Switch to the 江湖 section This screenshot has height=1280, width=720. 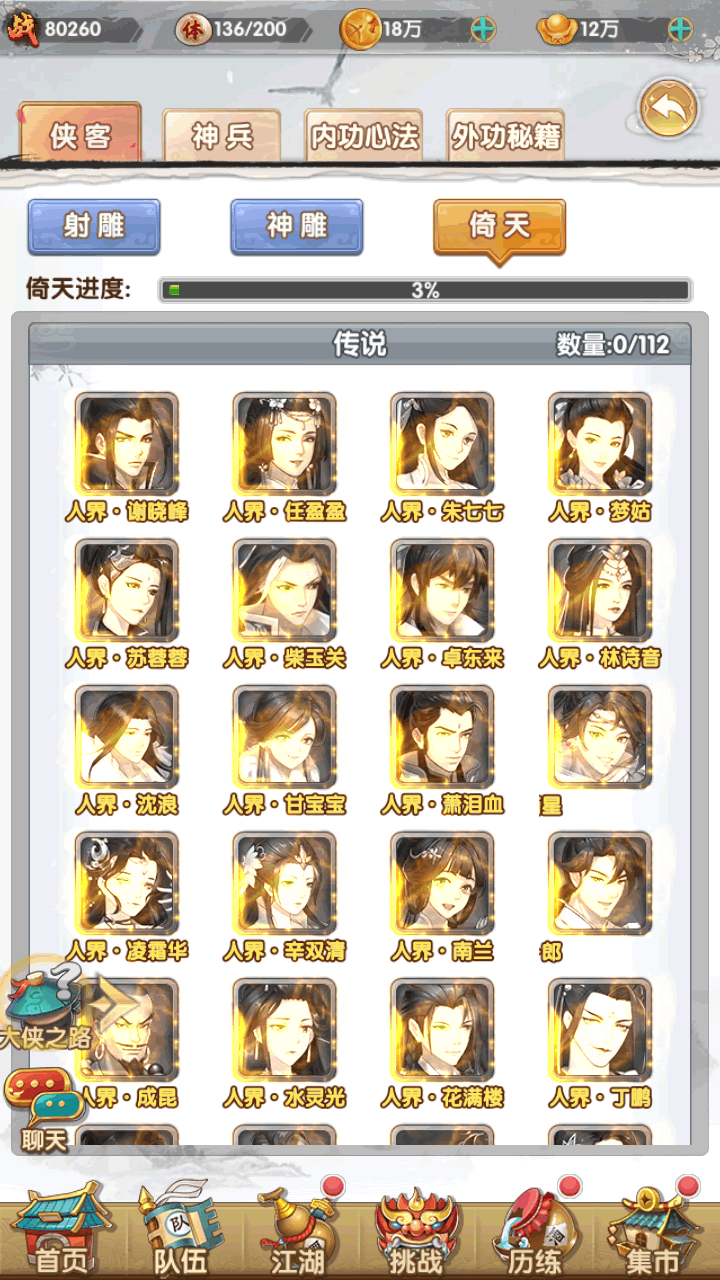click(x=299, y=1230)
